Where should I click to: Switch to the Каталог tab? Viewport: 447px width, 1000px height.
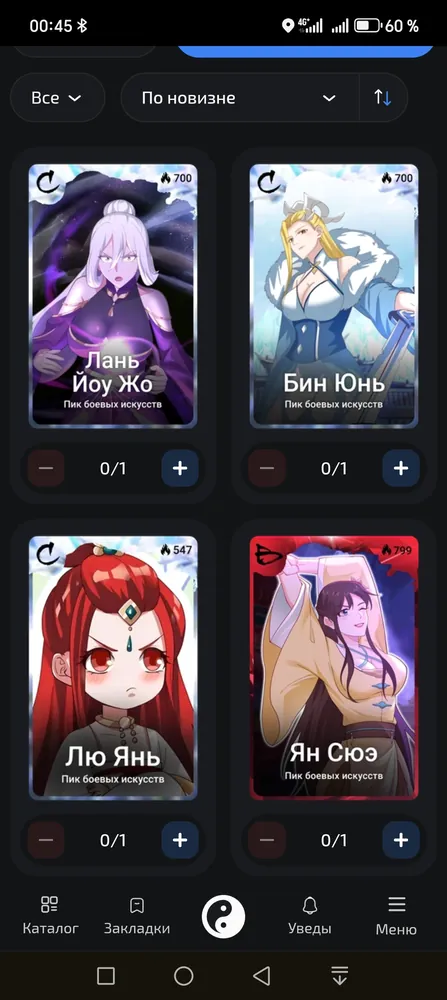click(50, 915)
